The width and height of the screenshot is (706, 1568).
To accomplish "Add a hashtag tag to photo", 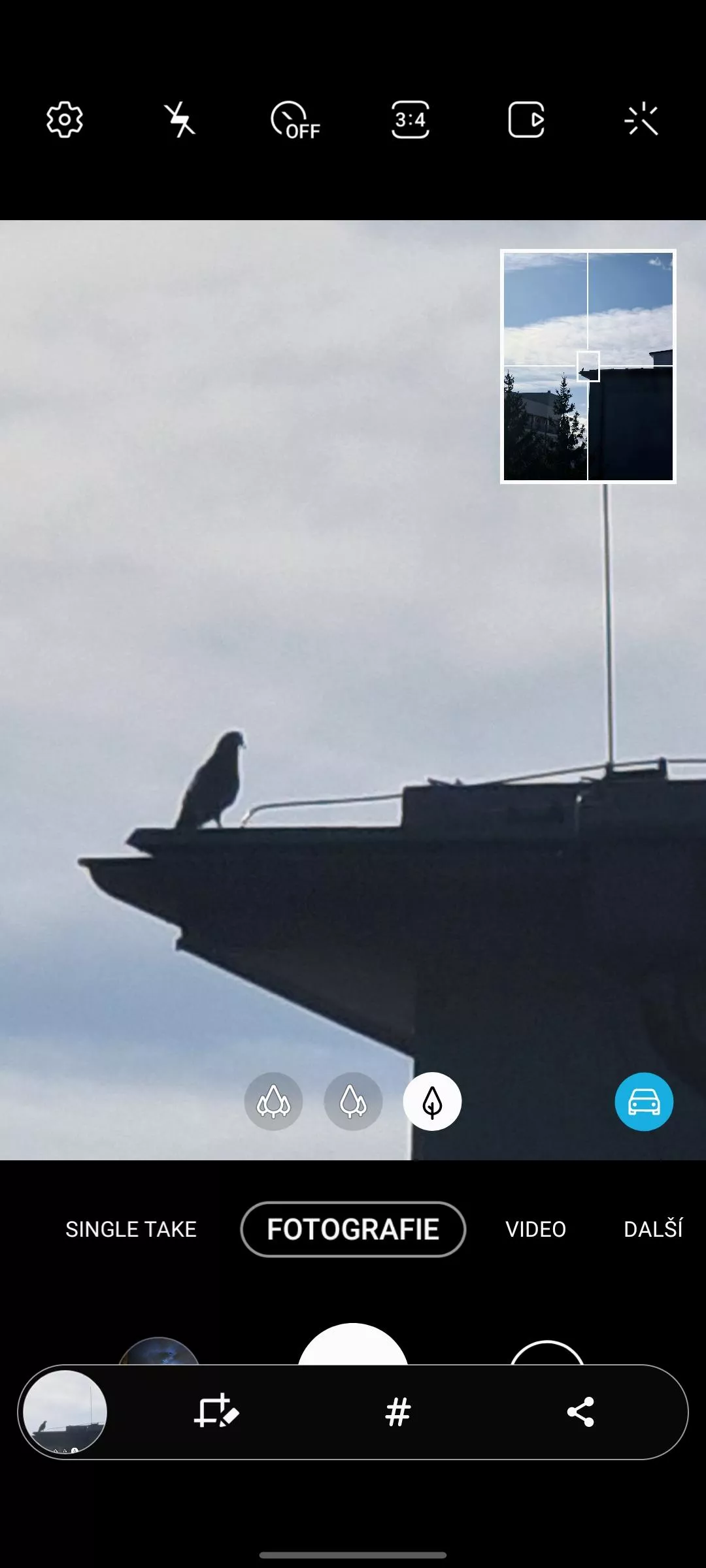I will coord(397,1412).
